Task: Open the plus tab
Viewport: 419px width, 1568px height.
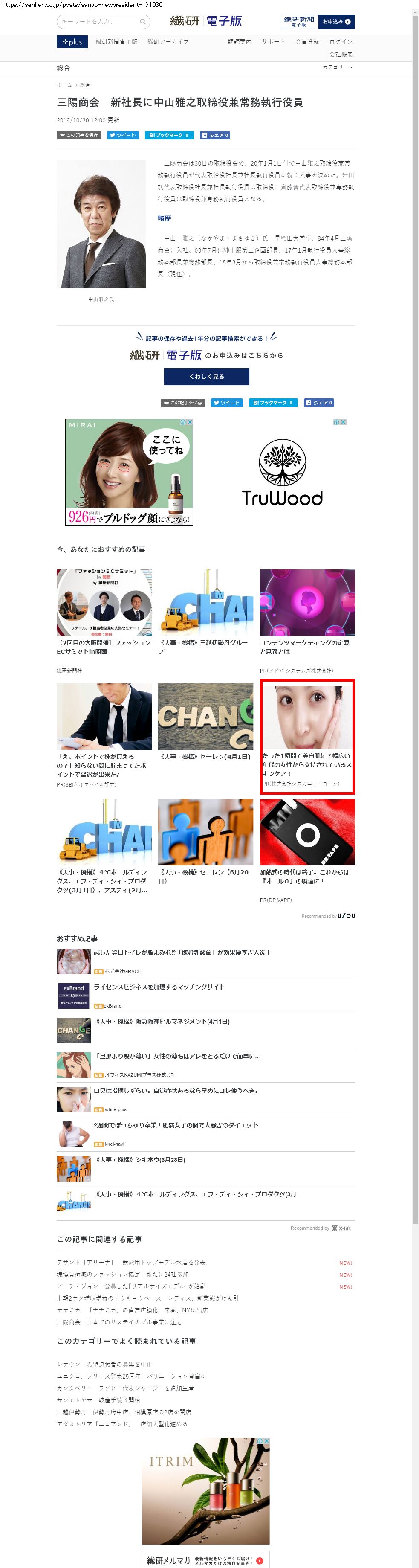Action: coord(72,42)
